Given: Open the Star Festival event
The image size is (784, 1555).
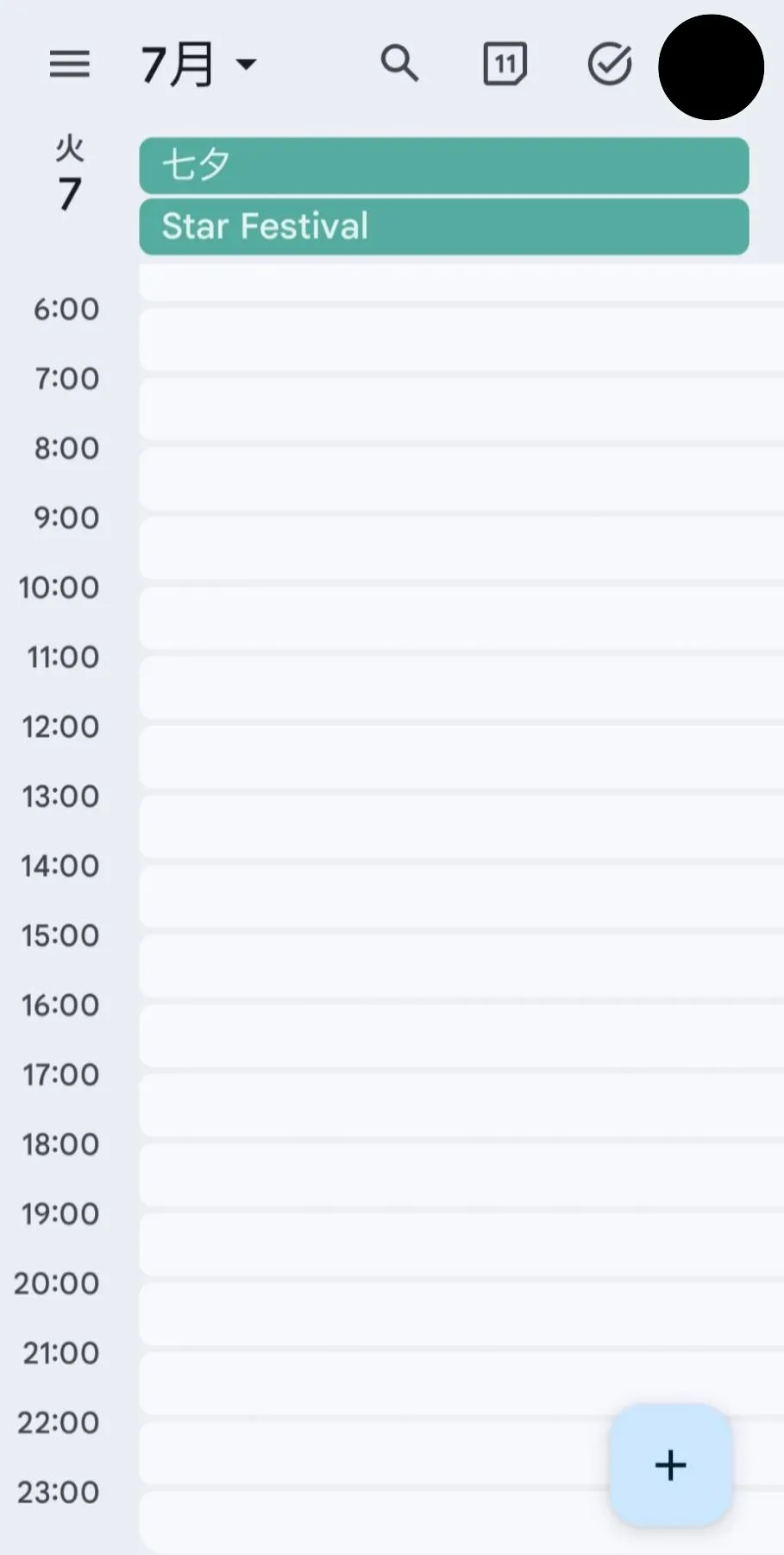Looking at the screenshot, I should click(443, 227).
